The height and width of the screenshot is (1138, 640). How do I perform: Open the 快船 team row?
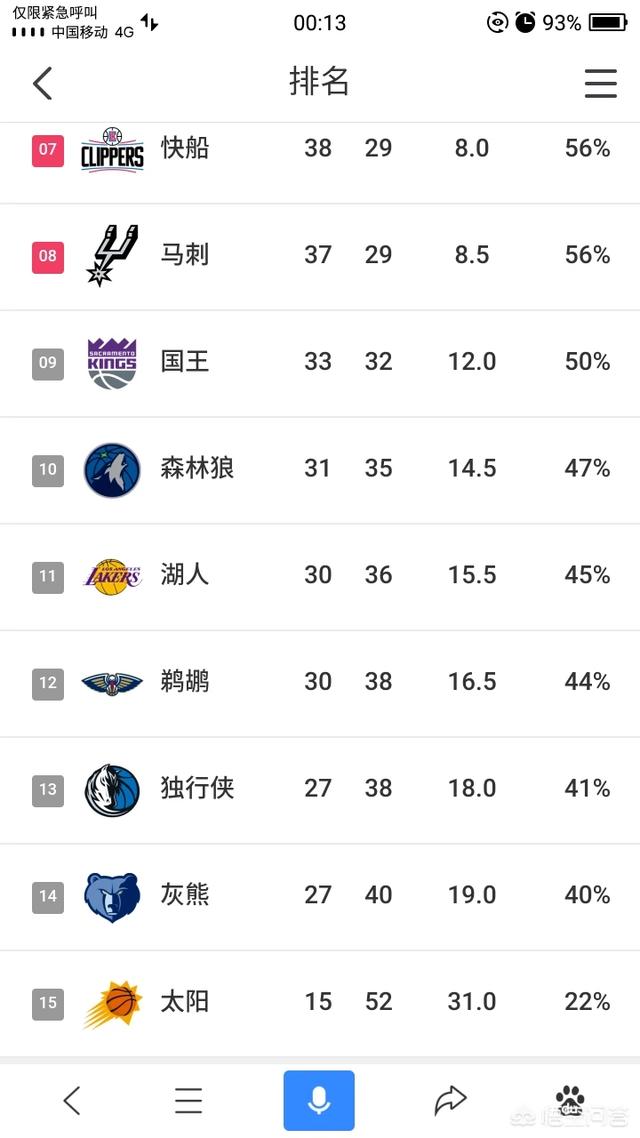(320, 151)
